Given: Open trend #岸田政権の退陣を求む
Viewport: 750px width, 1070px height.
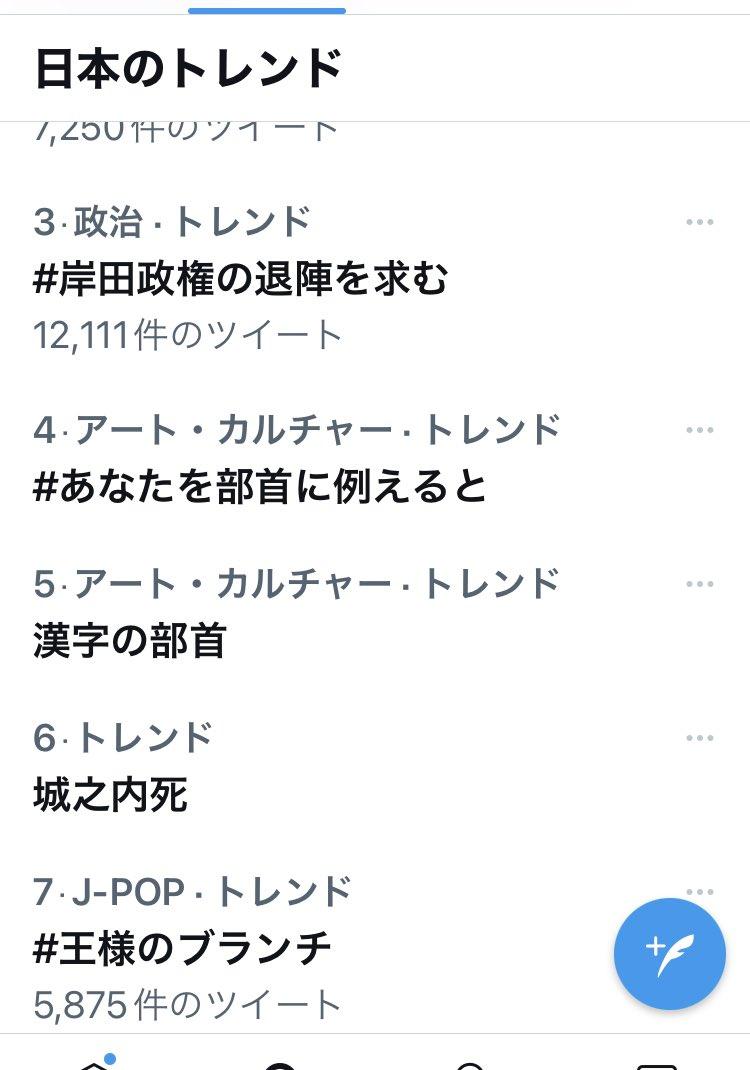Looking at the screenshot, I should click(241, 280).
